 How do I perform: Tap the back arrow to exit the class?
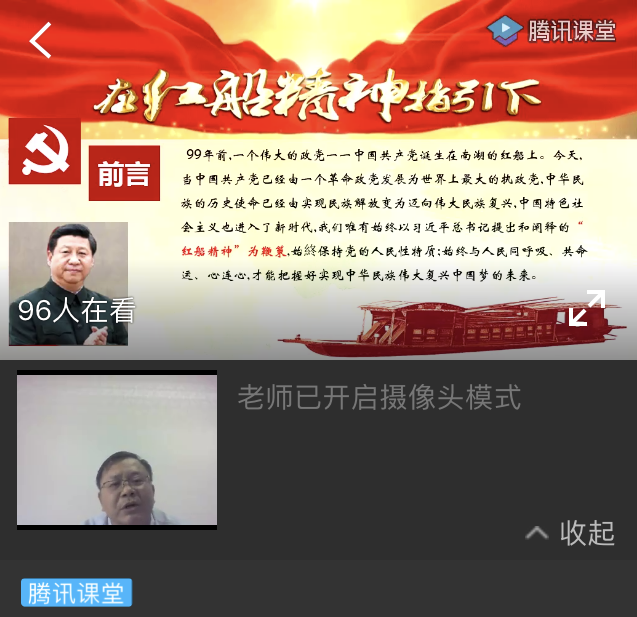tap(41, 40)
